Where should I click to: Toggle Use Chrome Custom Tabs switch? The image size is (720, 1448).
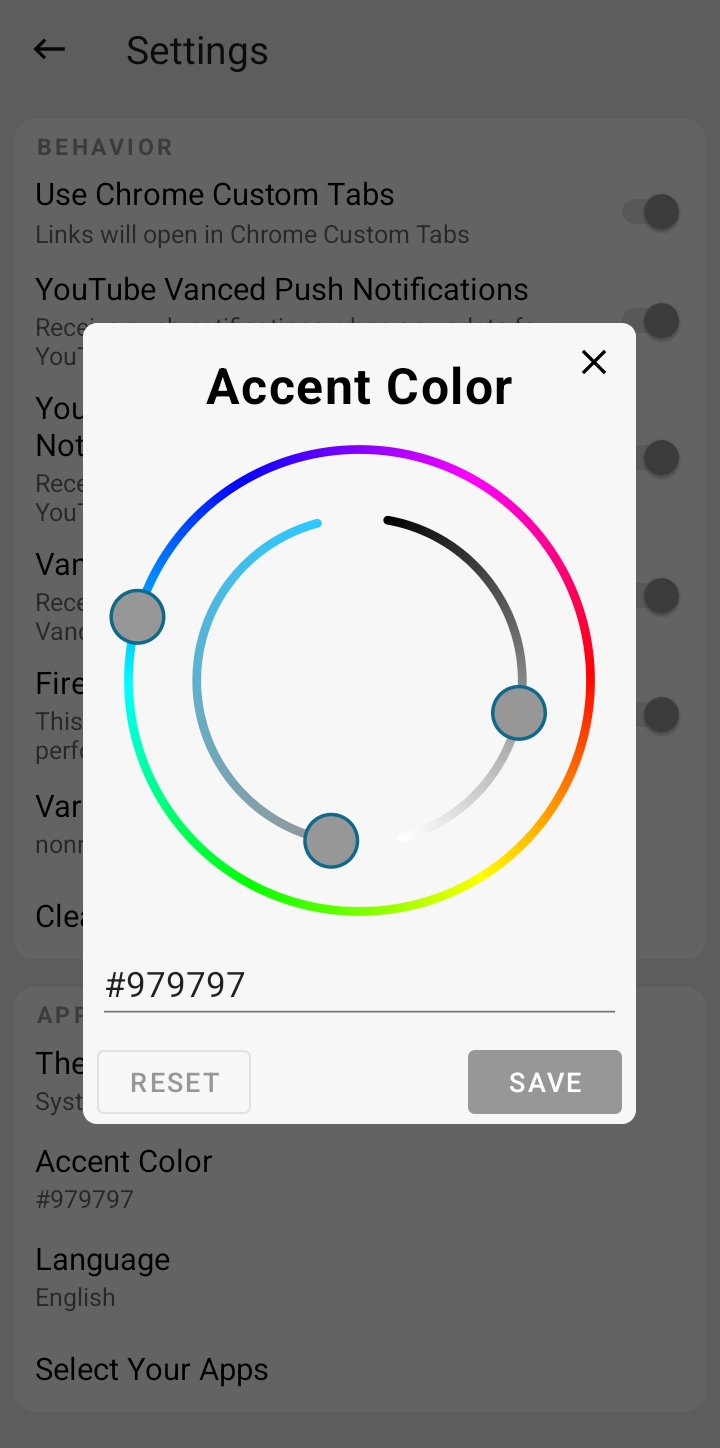651,212
